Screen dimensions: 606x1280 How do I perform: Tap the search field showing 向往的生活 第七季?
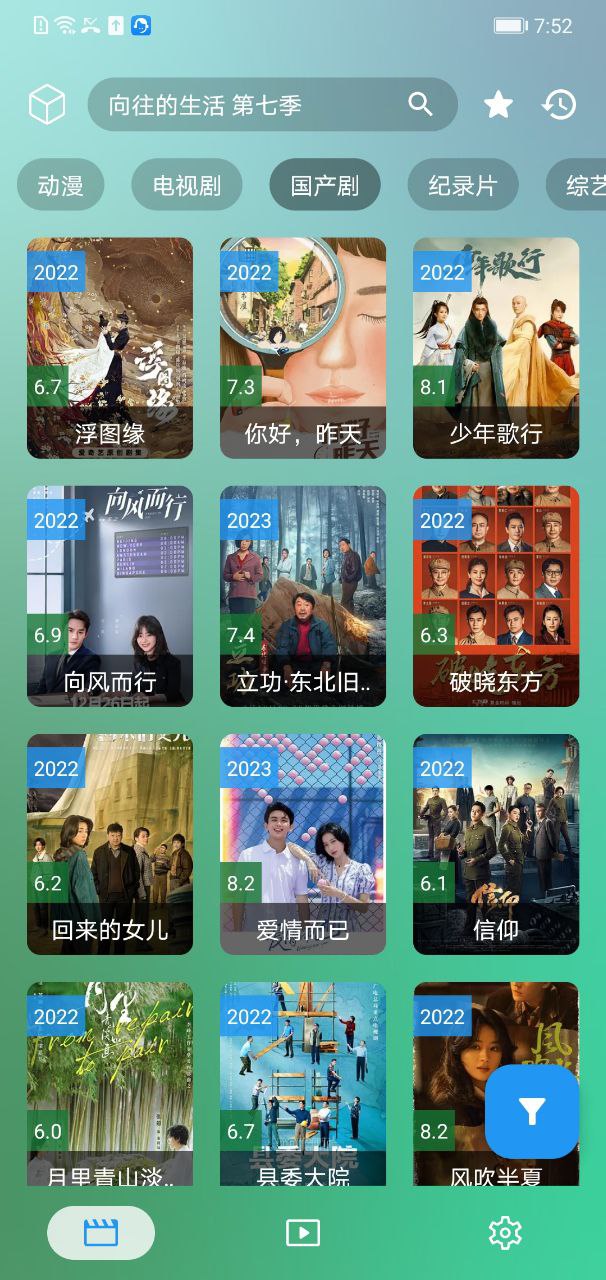pyautogui.click(x=272, y=105)
